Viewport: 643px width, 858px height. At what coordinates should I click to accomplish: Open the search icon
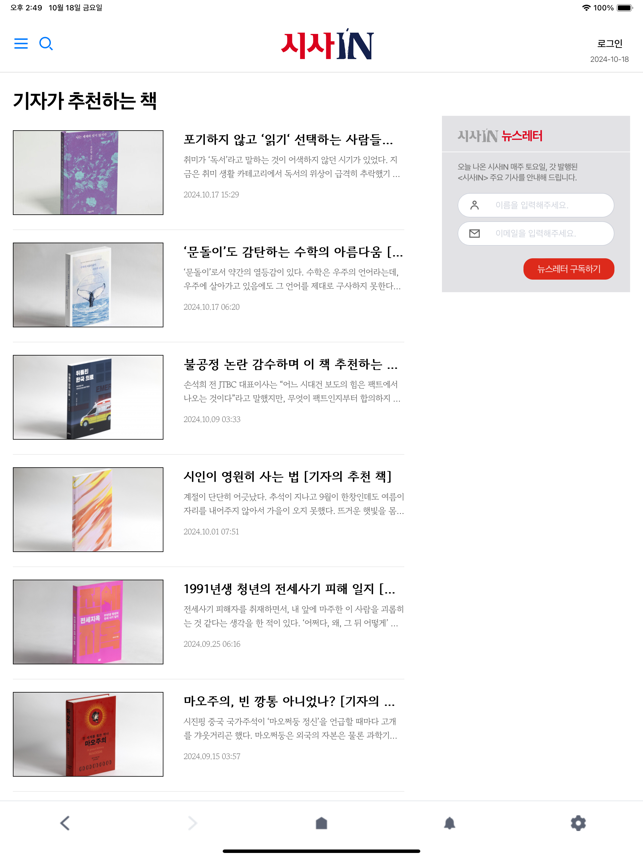point(46,44)
